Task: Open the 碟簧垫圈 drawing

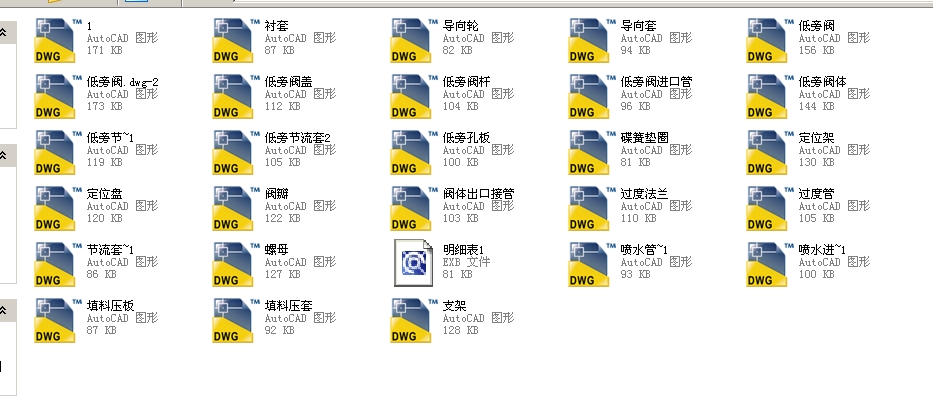Action: tap(590, 153)
